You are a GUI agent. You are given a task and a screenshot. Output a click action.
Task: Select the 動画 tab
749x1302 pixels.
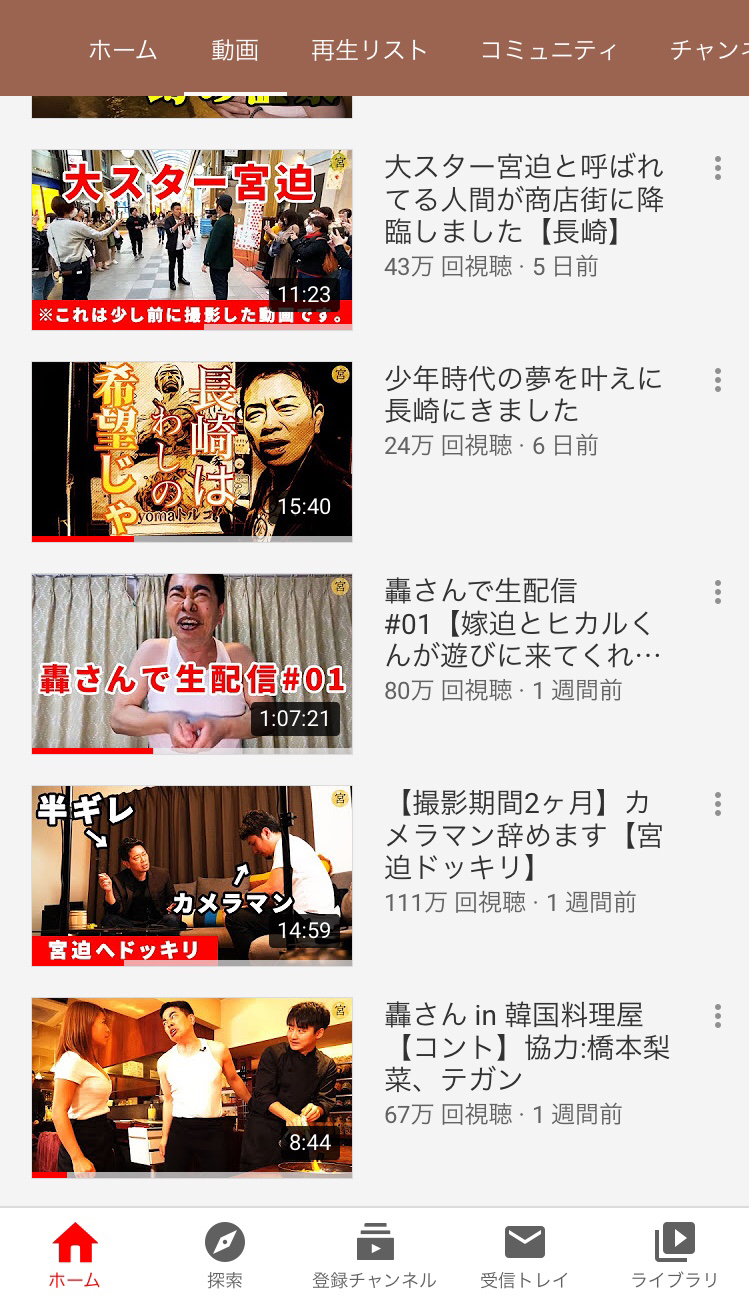[x=235, y=50]
